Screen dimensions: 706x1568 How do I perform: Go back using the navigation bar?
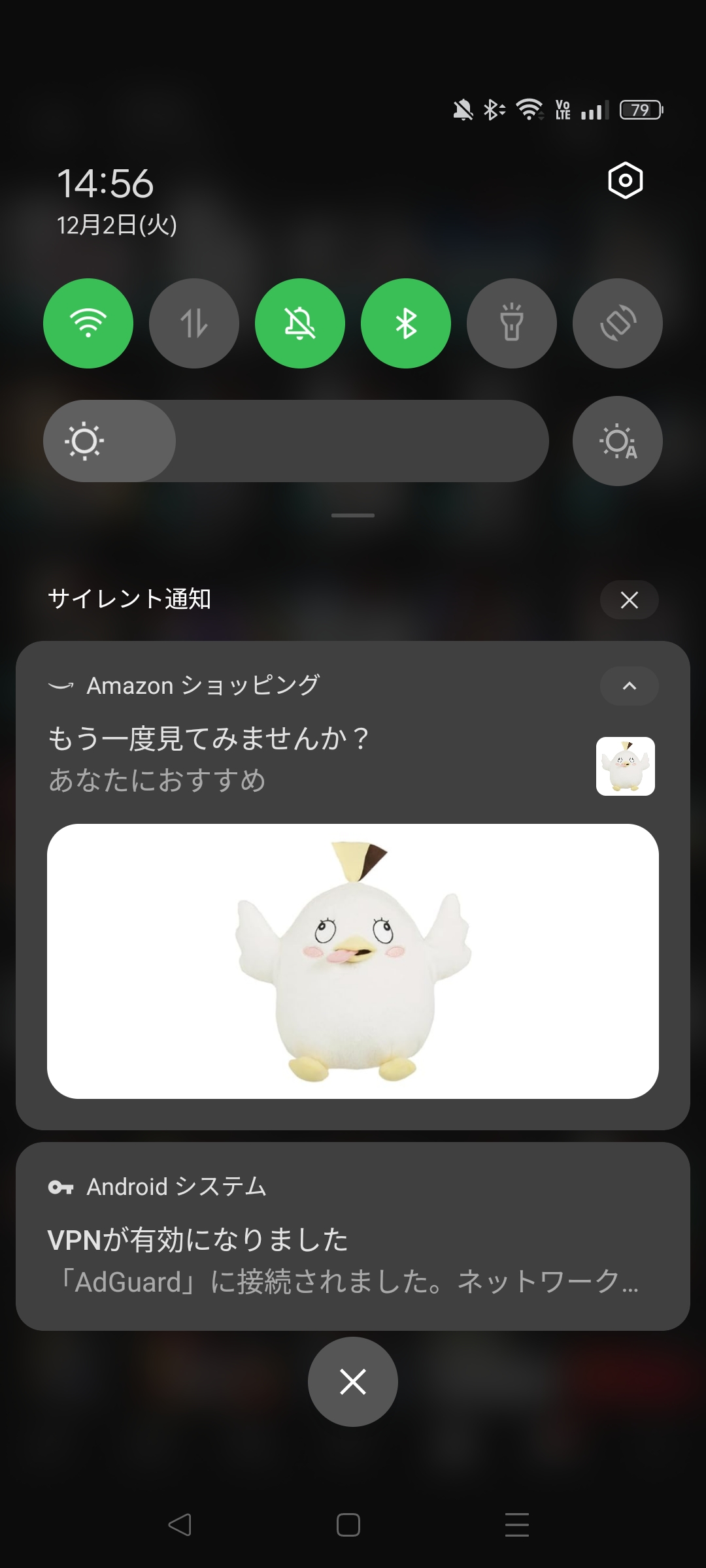[180, 1525]
